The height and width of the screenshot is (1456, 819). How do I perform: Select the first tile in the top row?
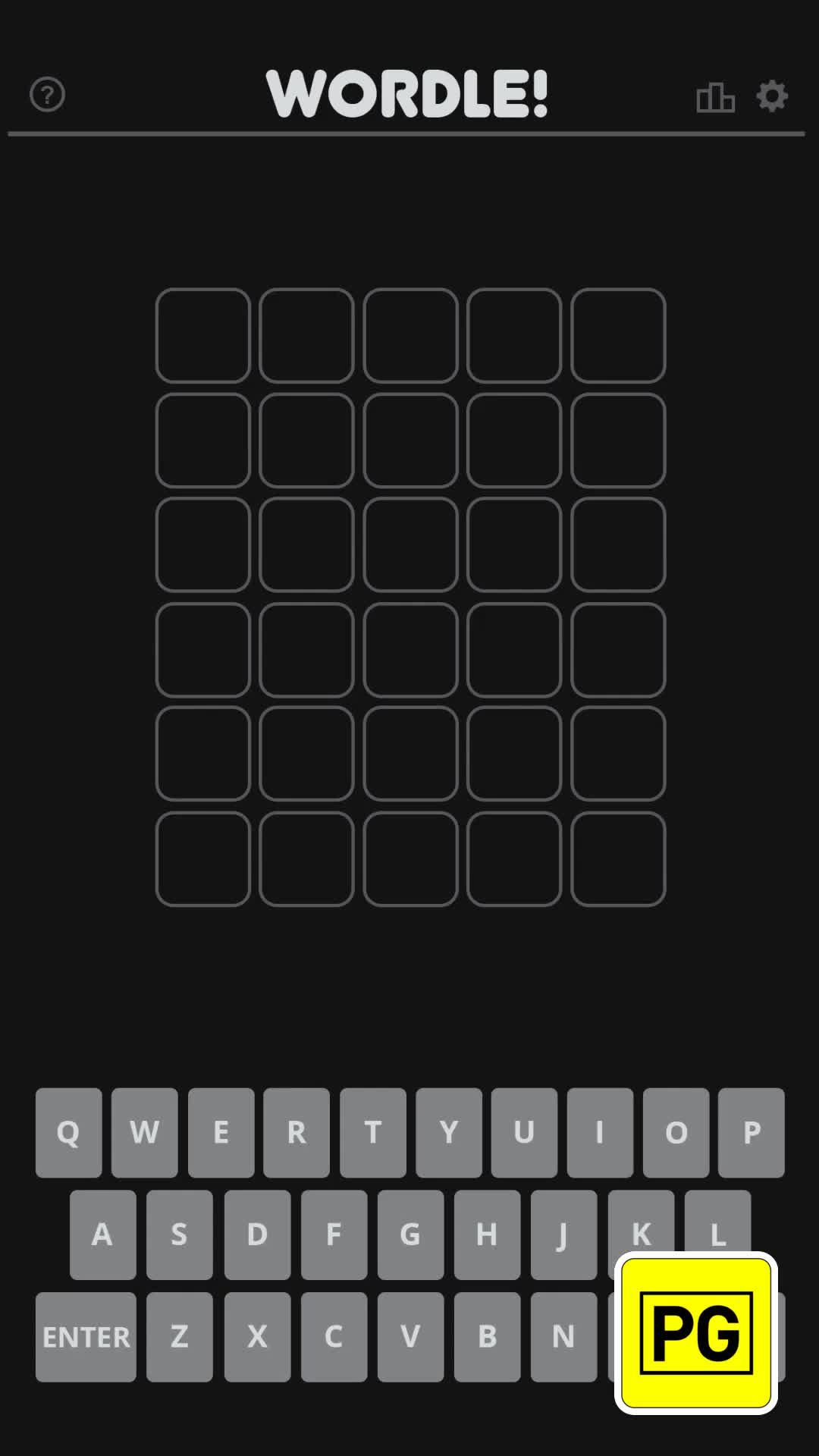(x=202, y=336)
